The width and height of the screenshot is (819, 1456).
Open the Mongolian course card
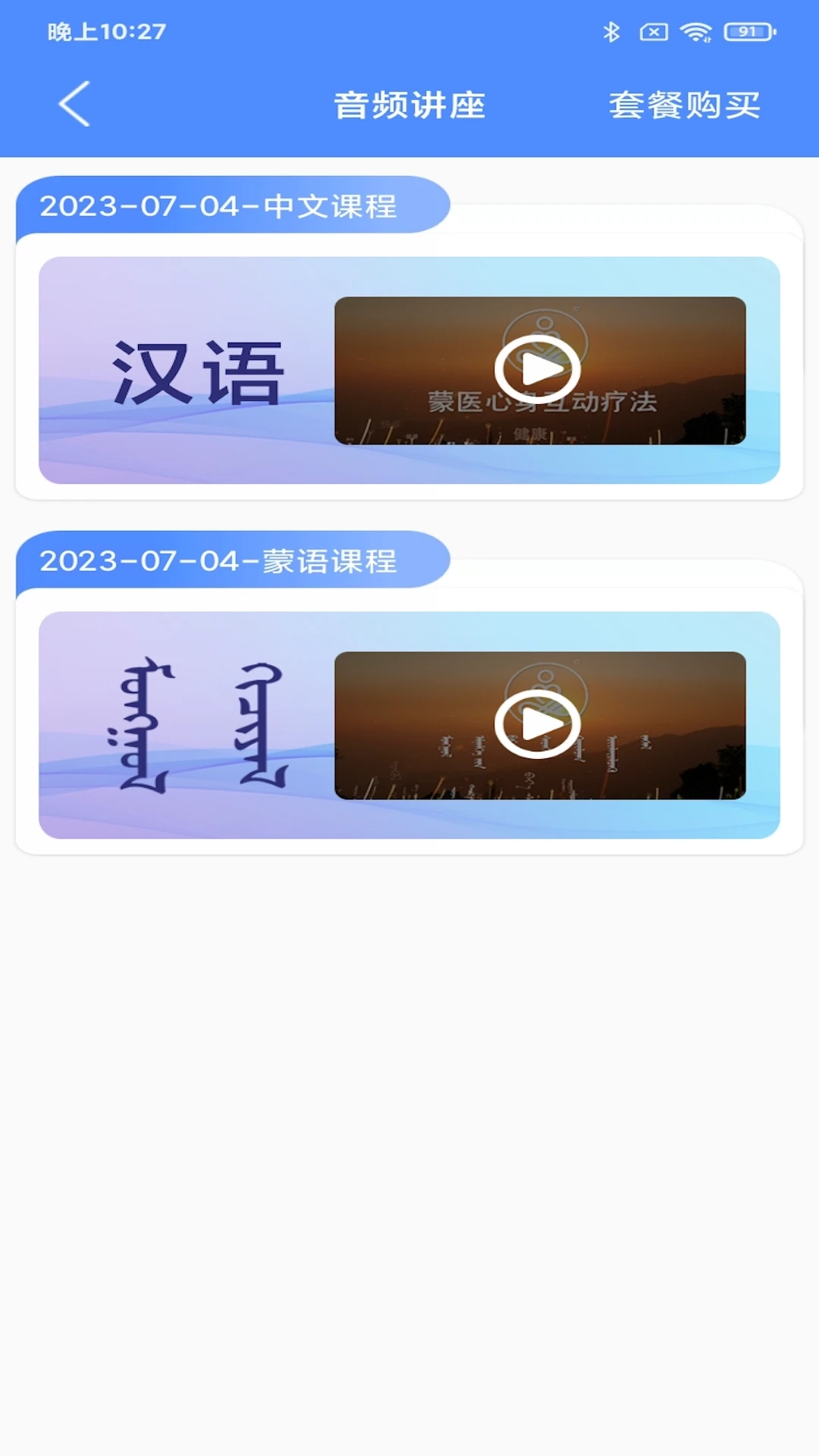(409, 724)
